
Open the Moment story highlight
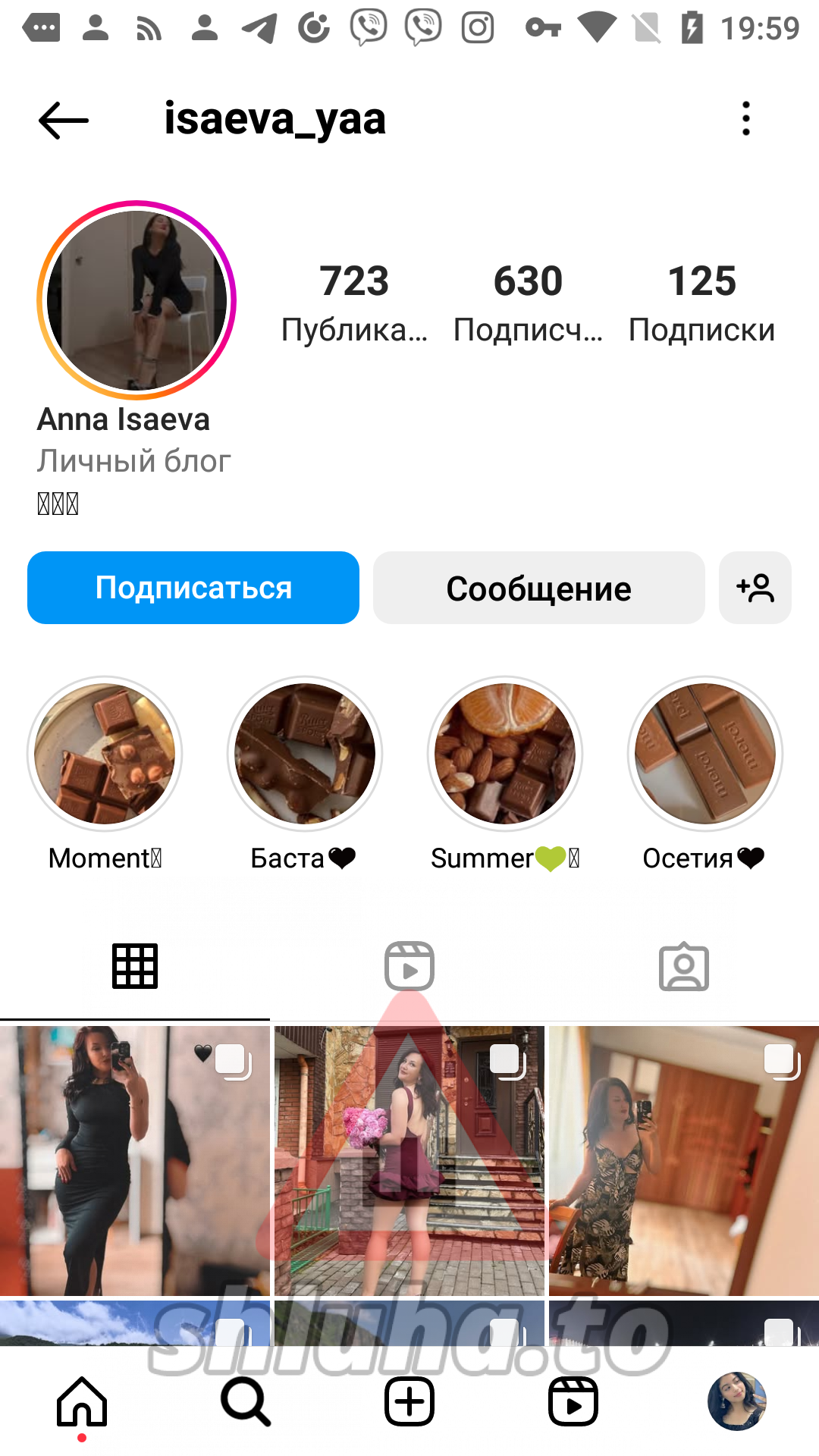(105, 754)
